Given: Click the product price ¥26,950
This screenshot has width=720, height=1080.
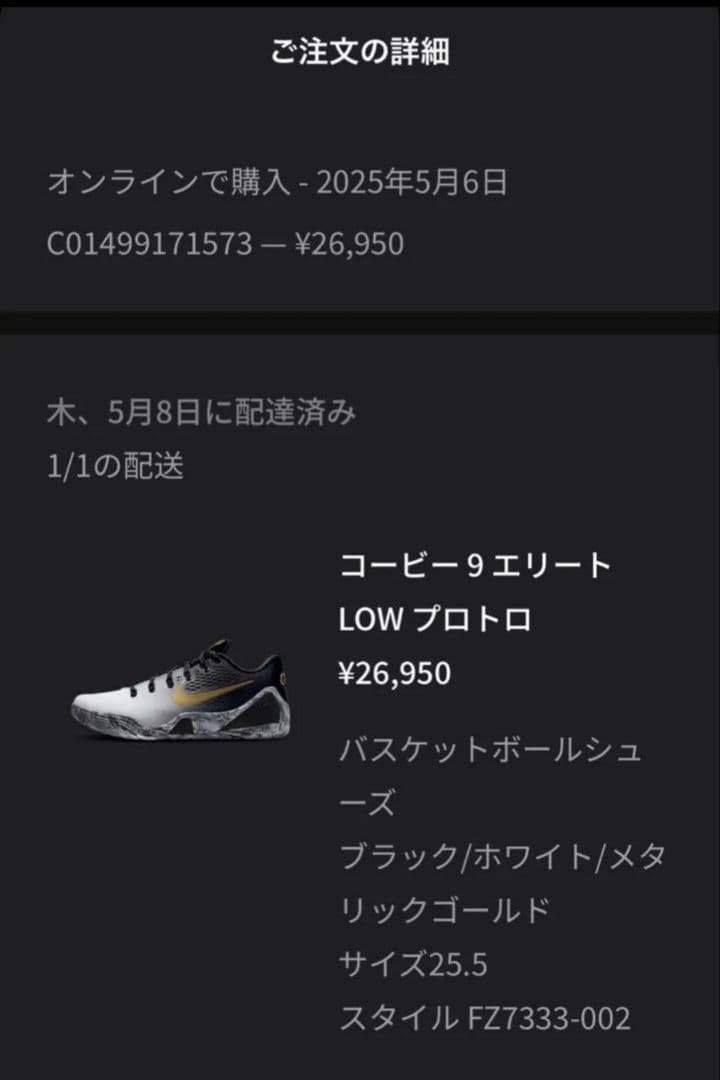Looking at the screenshot, I should (x=395, y=673).
